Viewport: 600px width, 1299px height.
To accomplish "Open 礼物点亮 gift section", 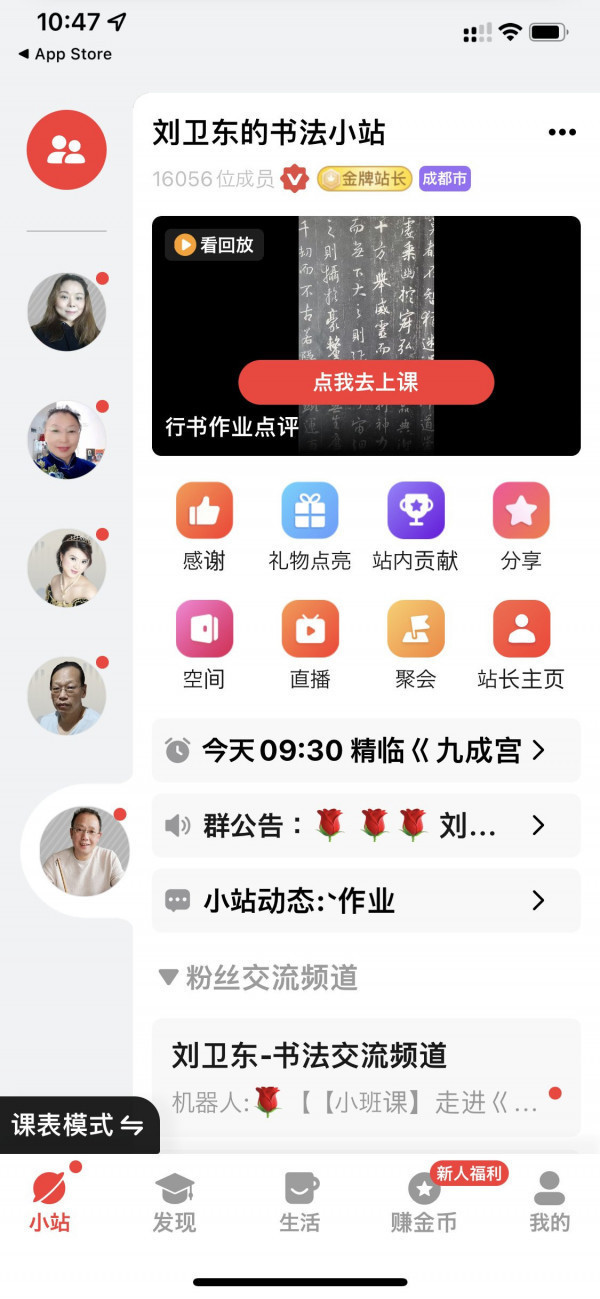I will (x=310, y=527).
